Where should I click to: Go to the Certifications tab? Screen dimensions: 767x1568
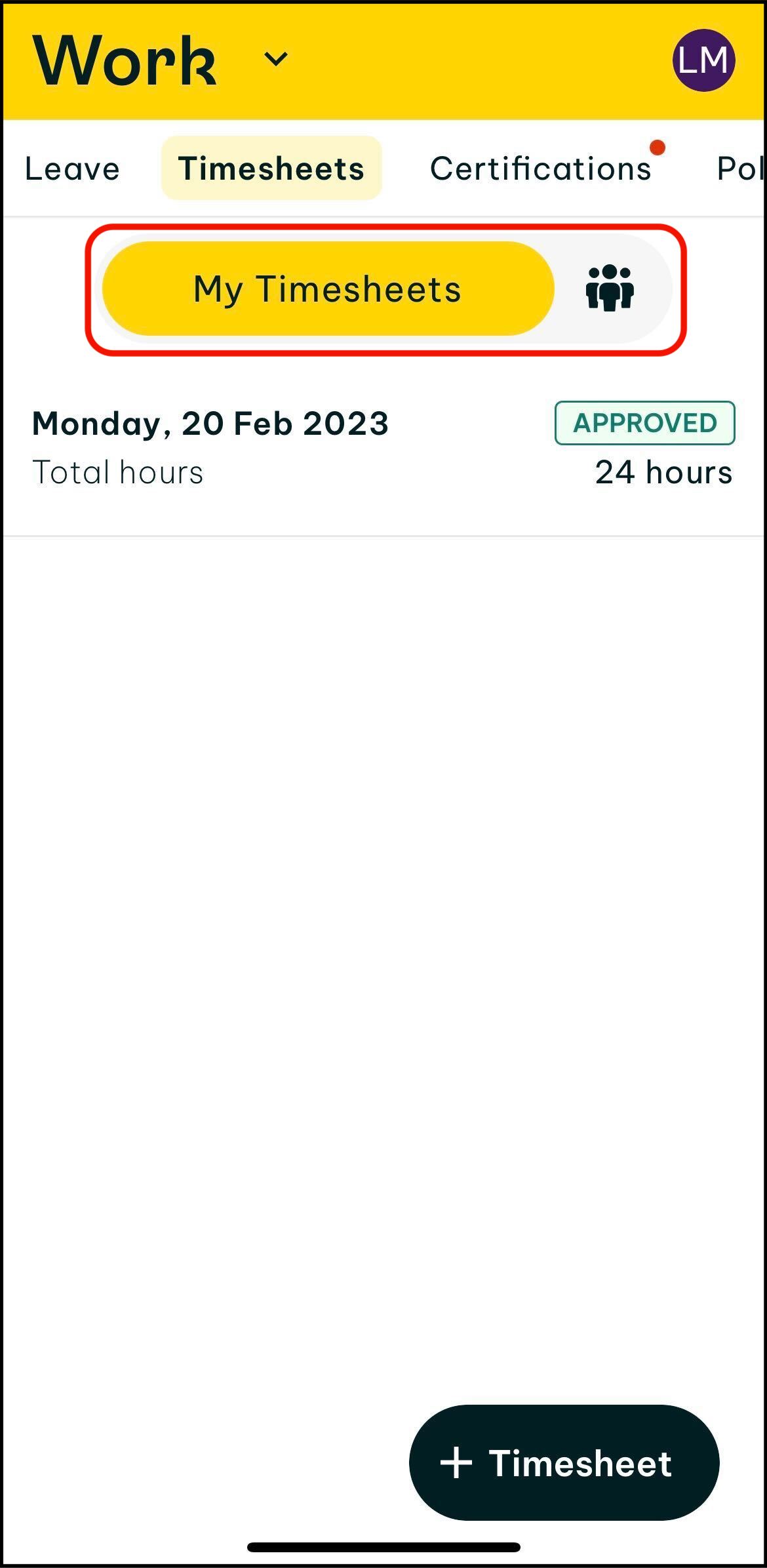540,169
